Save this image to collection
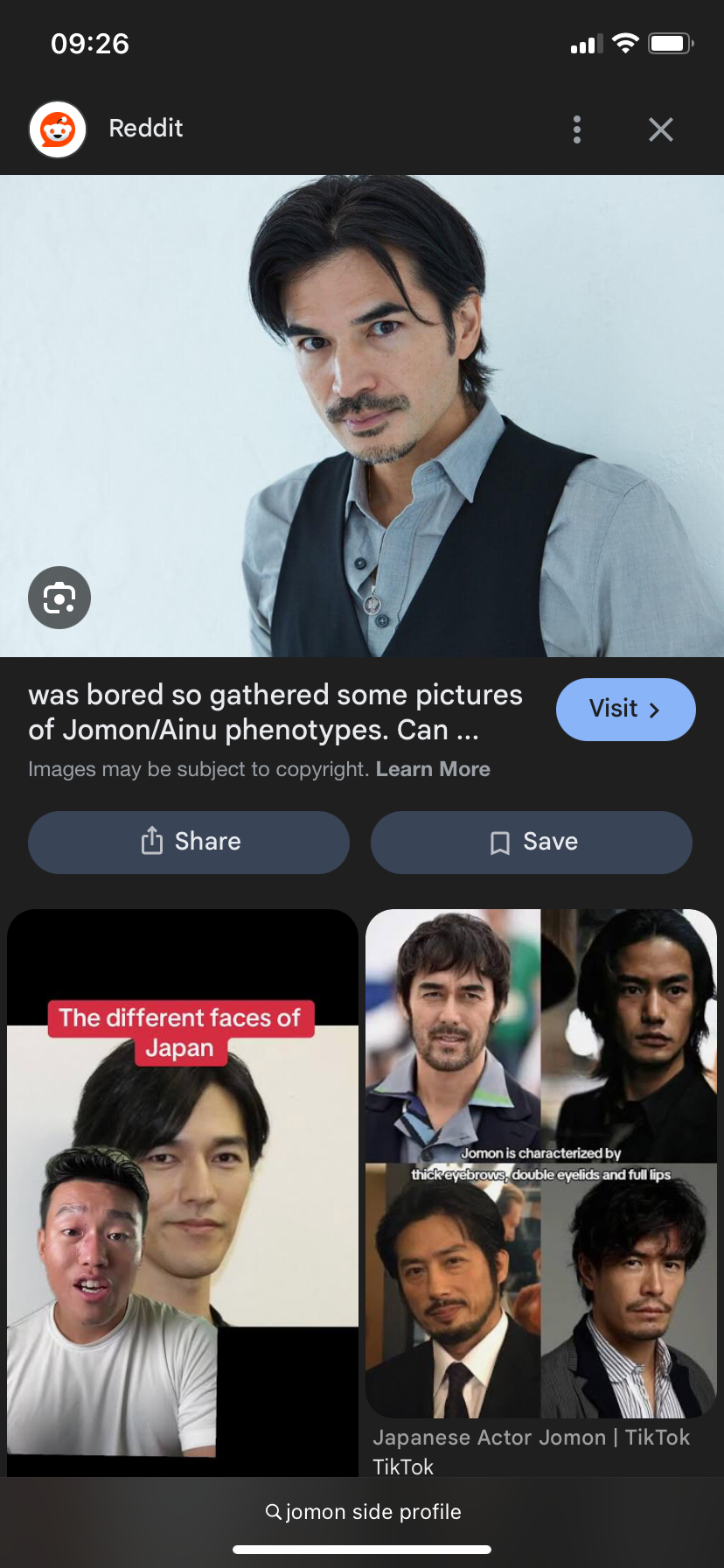 [532, 842]
